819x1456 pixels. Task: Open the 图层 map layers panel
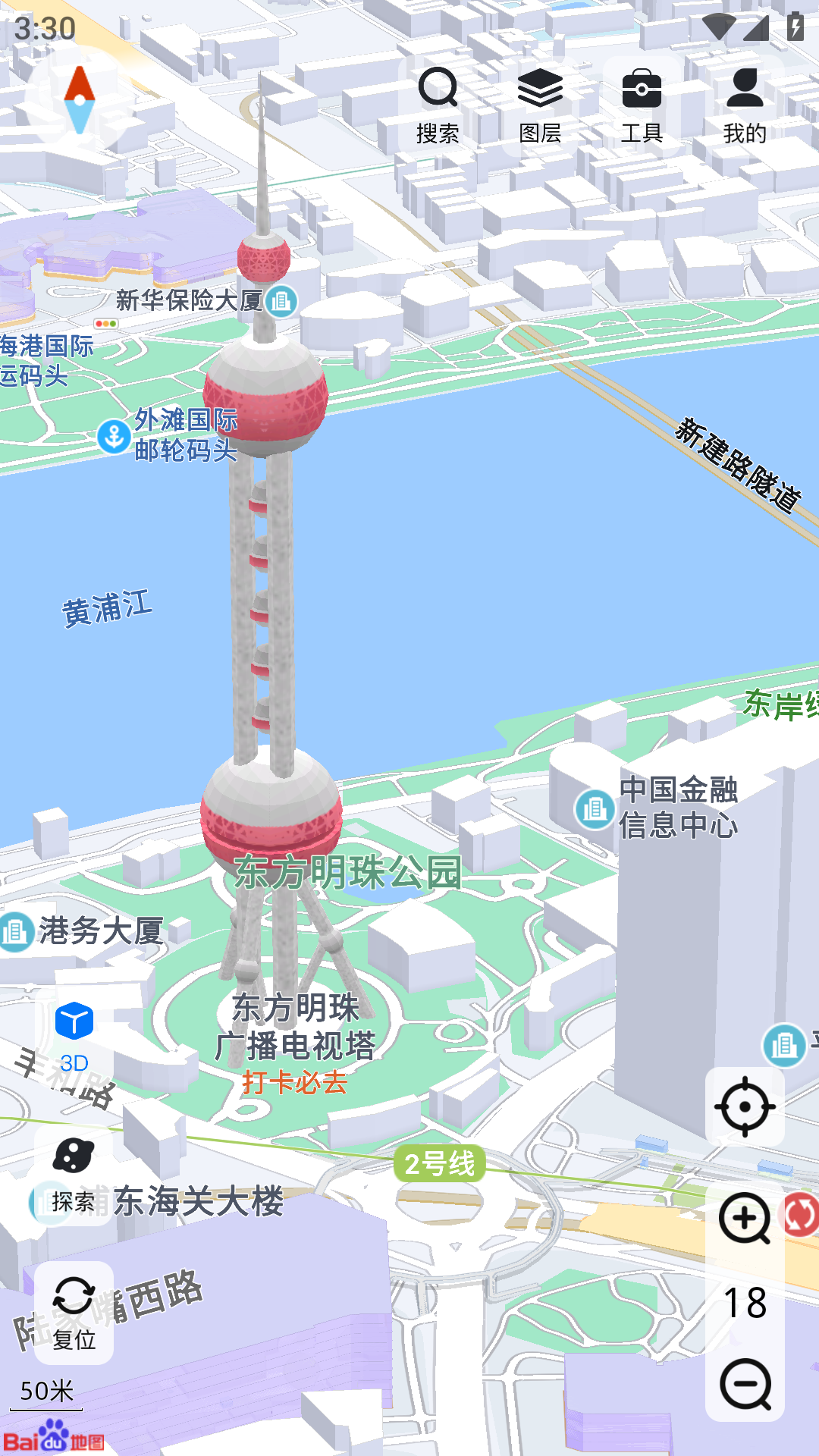[541, 89]
